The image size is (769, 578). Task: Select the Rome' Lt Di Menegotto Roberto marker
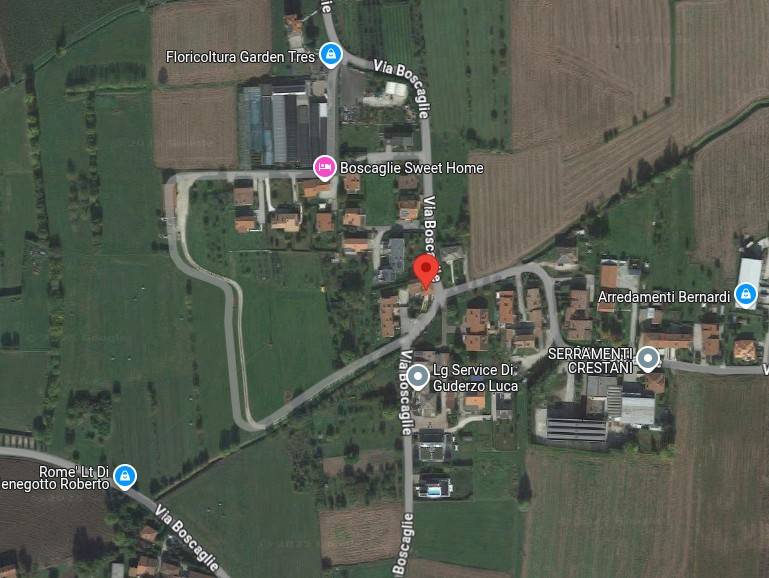[124, 476]
